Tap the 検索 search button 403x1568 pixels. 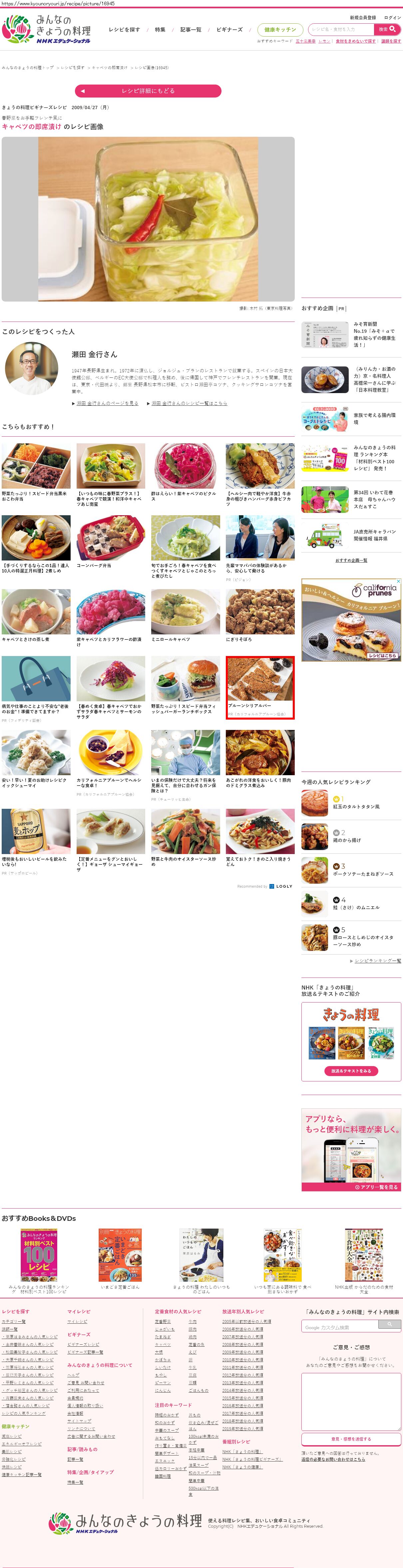(x=387, y=29)
